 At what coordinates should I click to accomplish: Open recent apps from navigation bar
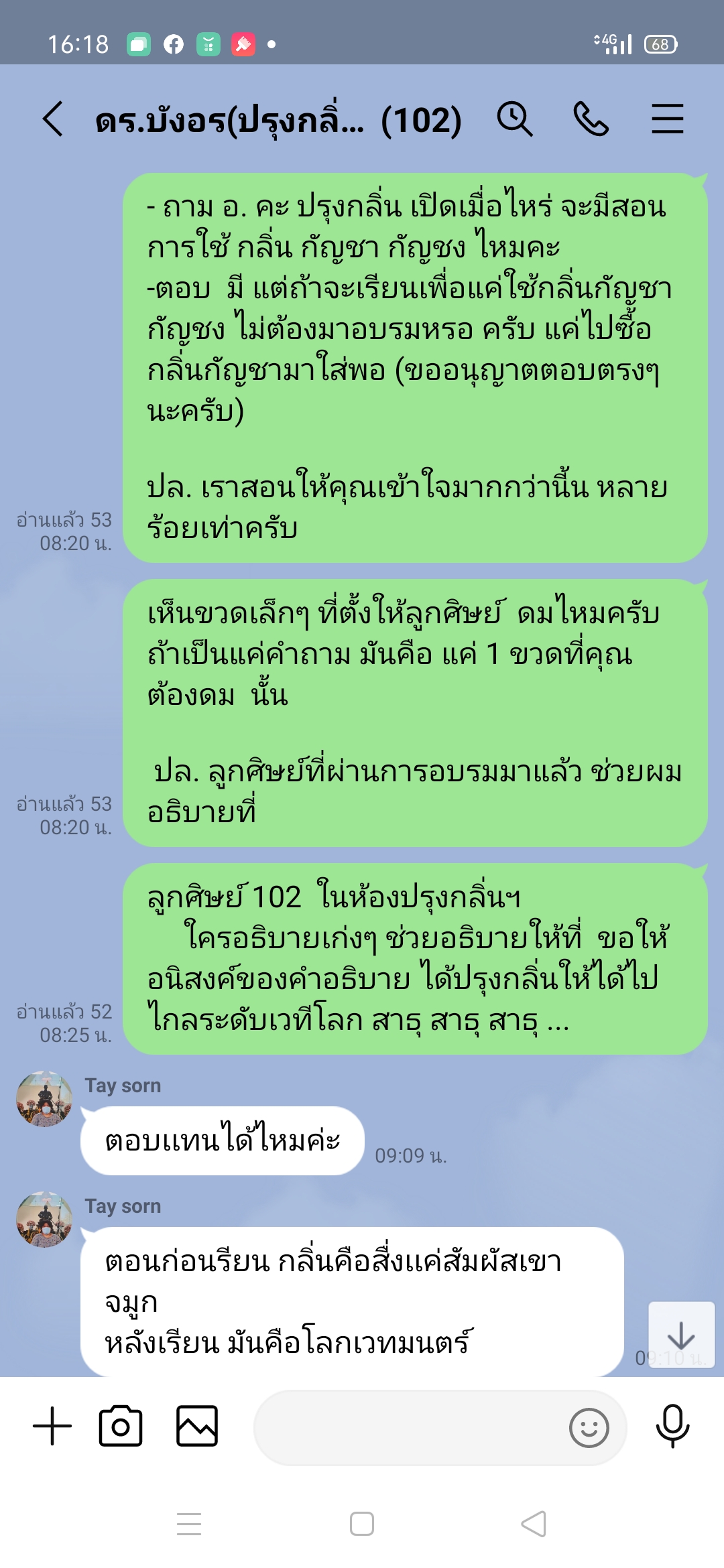pos(189,1524)
